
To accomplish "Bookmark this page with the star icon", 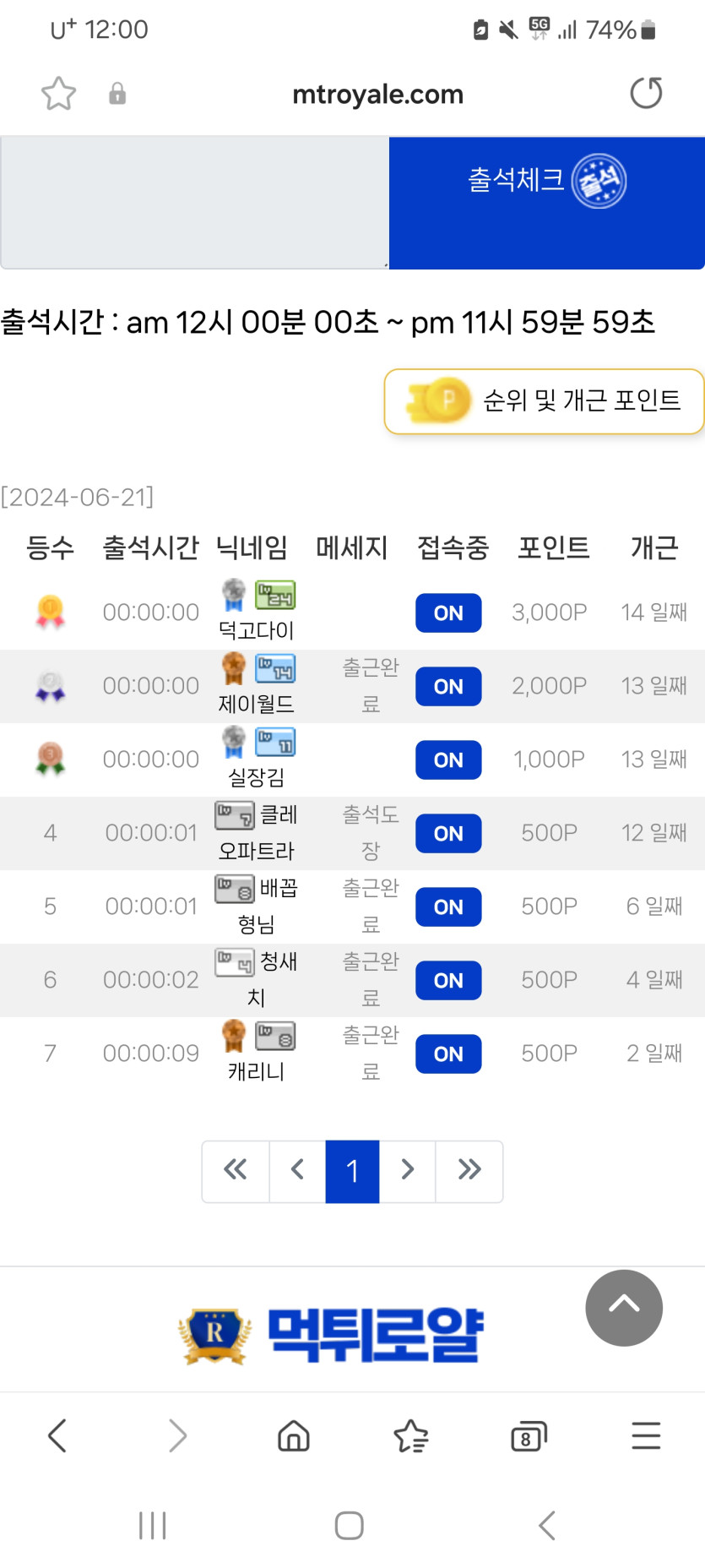I will 58,94.
